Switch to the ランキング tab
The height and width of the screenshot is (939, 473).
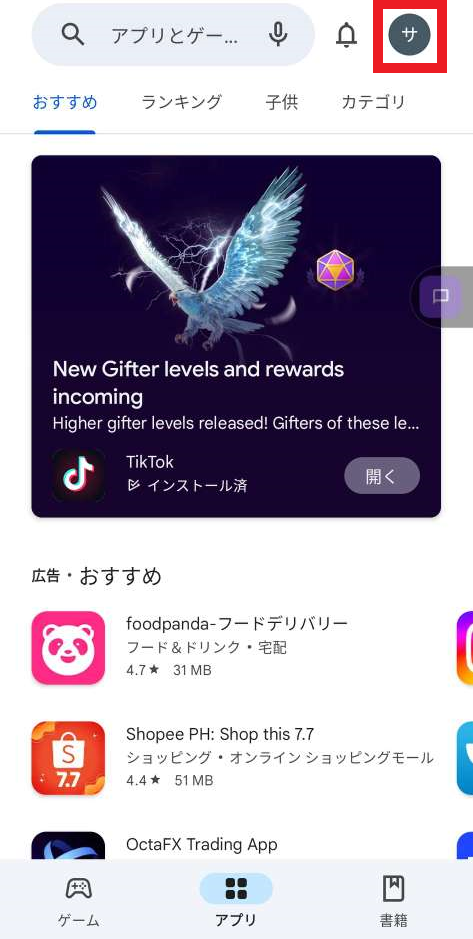click(181, 102)
